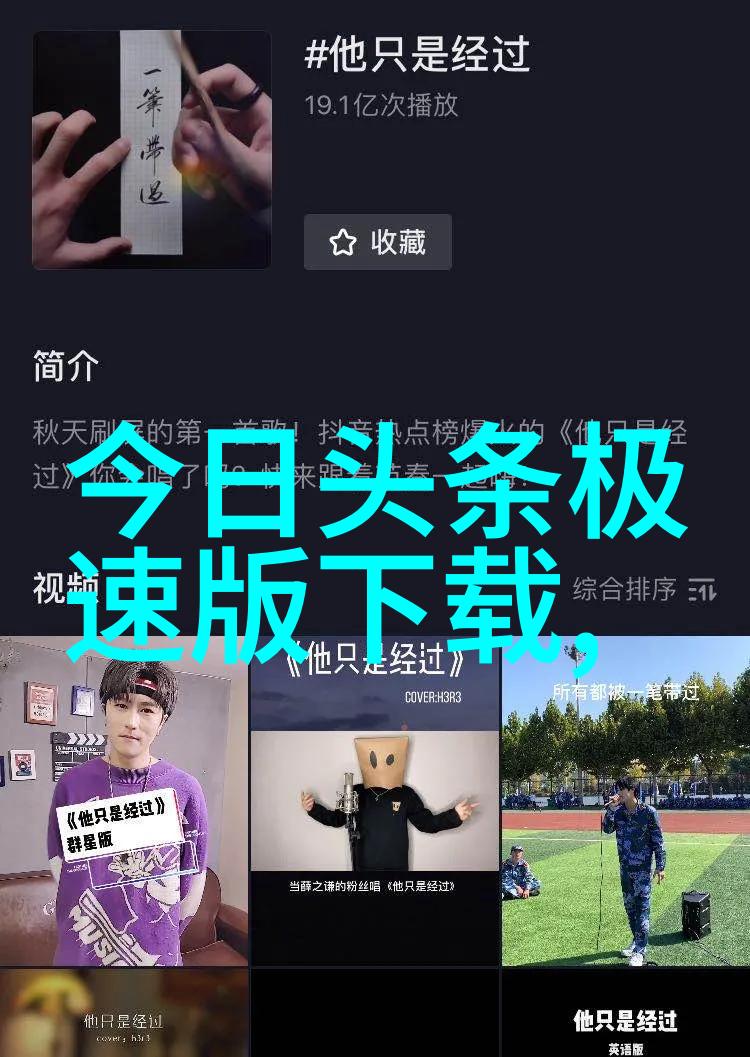Open the 所有都被一笔带过 sports field video
This screenshot has height=1057, width=750.
pos(626,800)
